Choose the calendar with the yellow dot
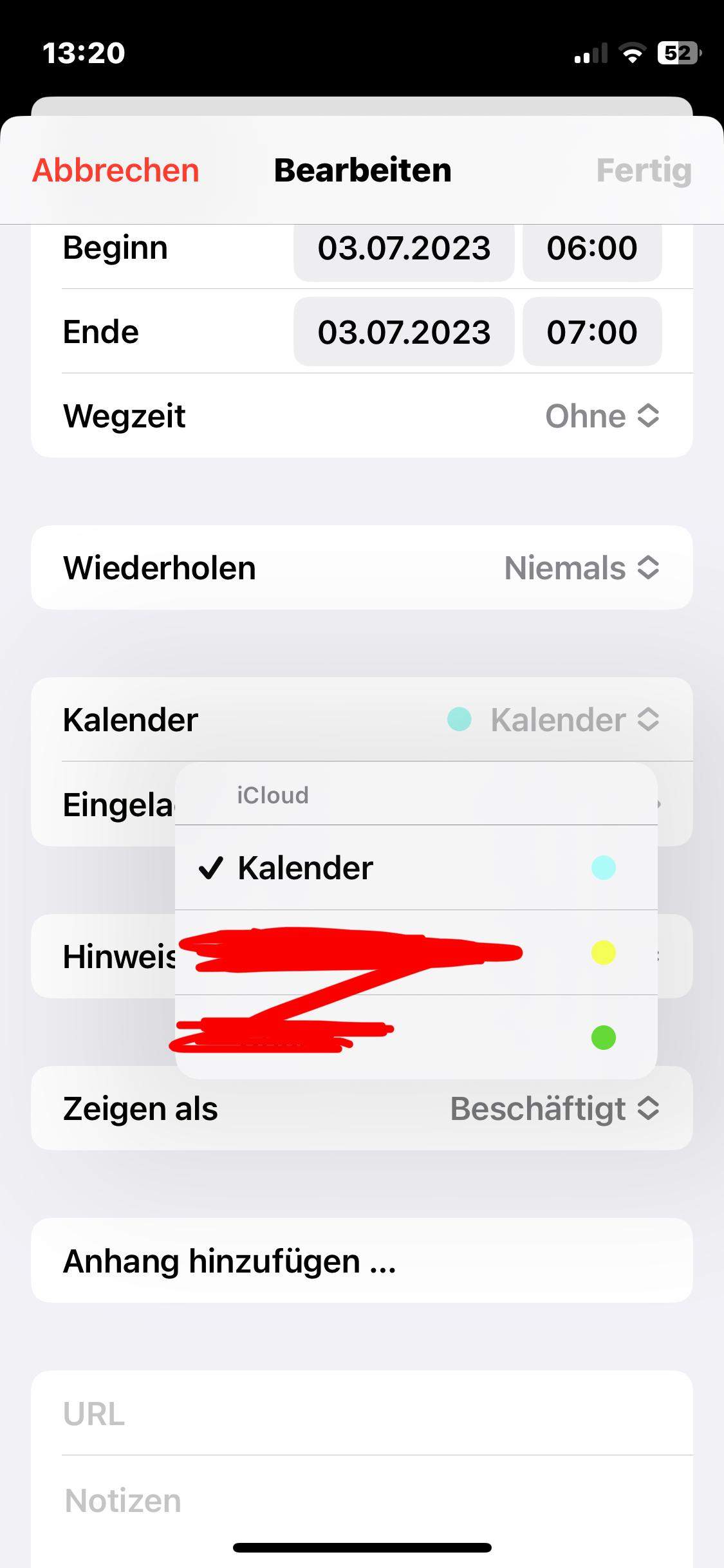Viewport: 724px width, 1568px height. [x=416, y=953]
